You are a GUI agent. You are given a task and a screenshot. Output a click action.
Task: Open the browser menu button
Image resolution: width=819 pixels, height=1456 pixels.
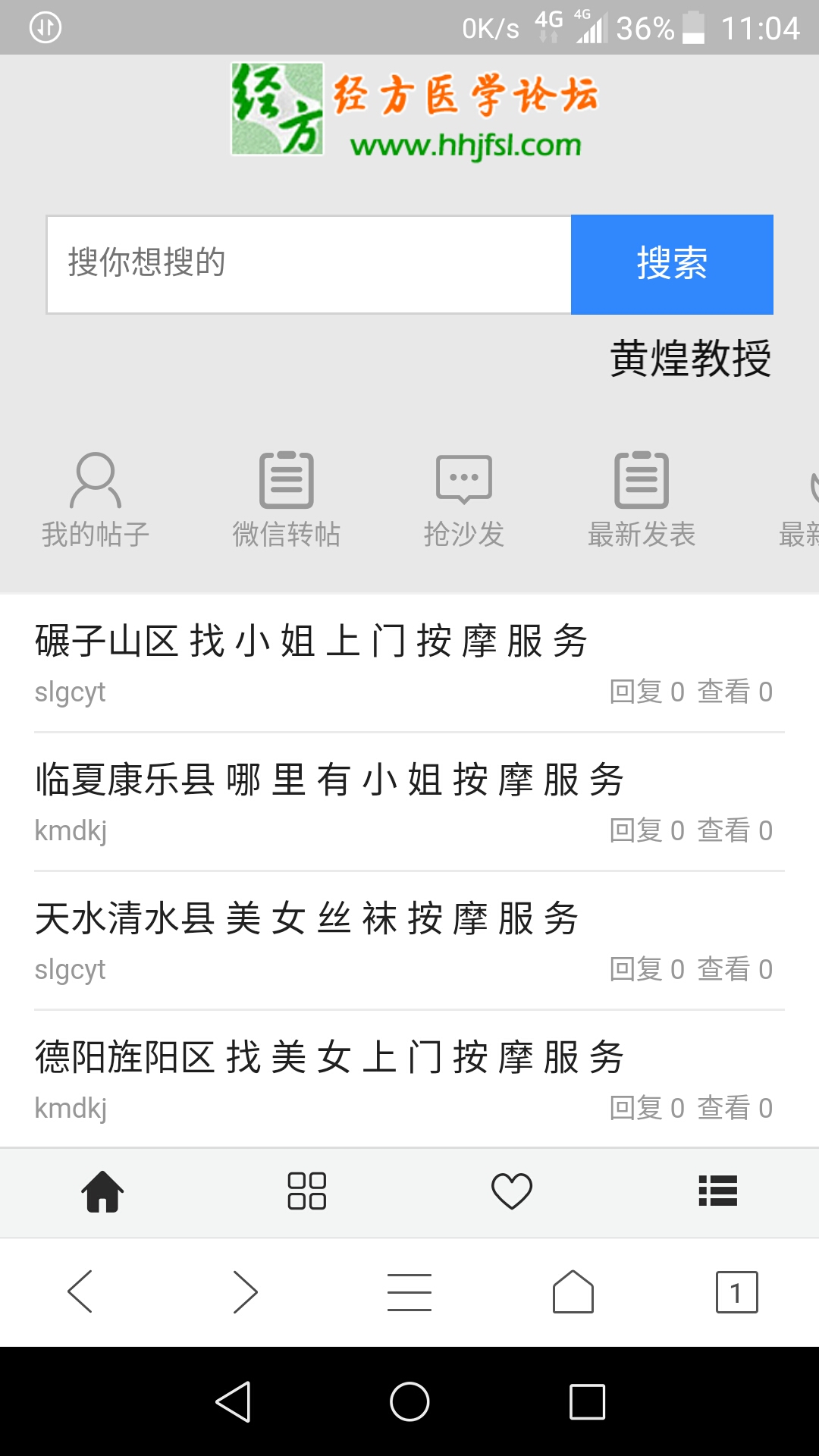409,1291
